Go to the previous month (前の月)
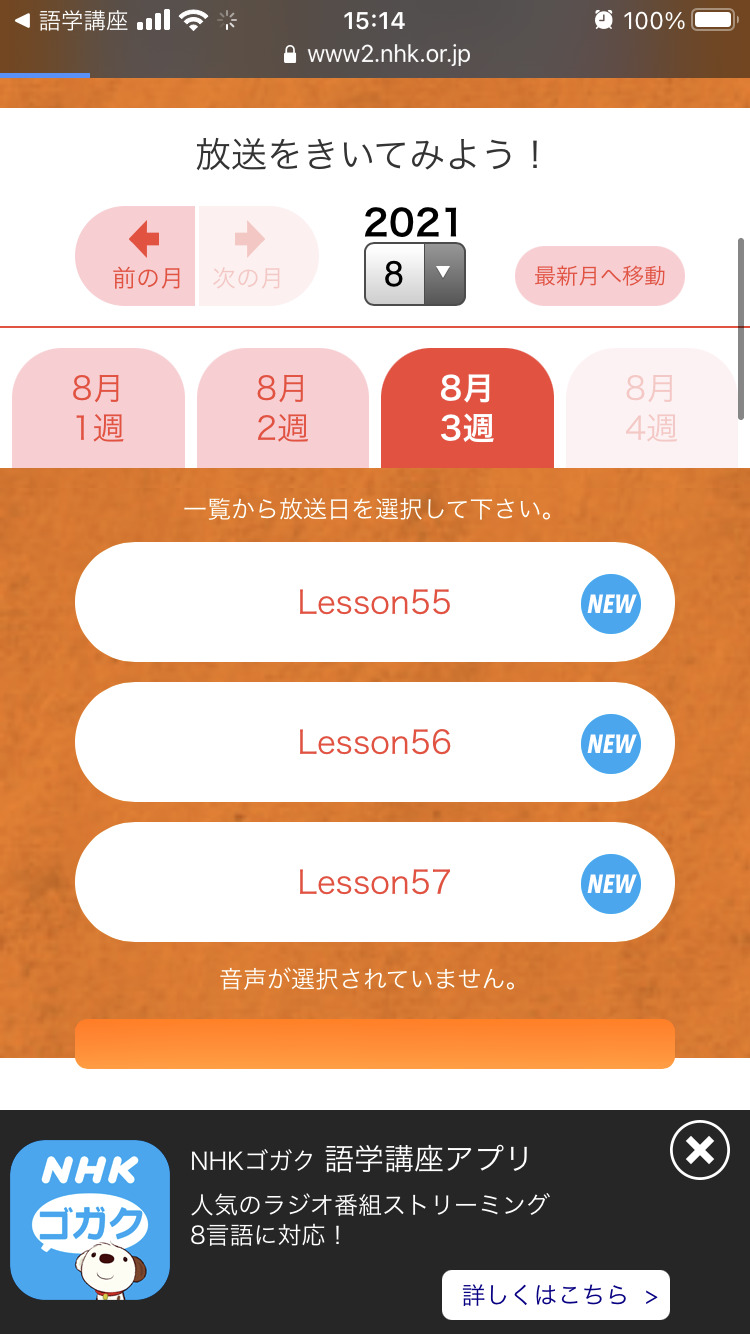Image resolution: width=750 pixels, height=1334 pixels. pyautogui.click(x=136, y=256)
